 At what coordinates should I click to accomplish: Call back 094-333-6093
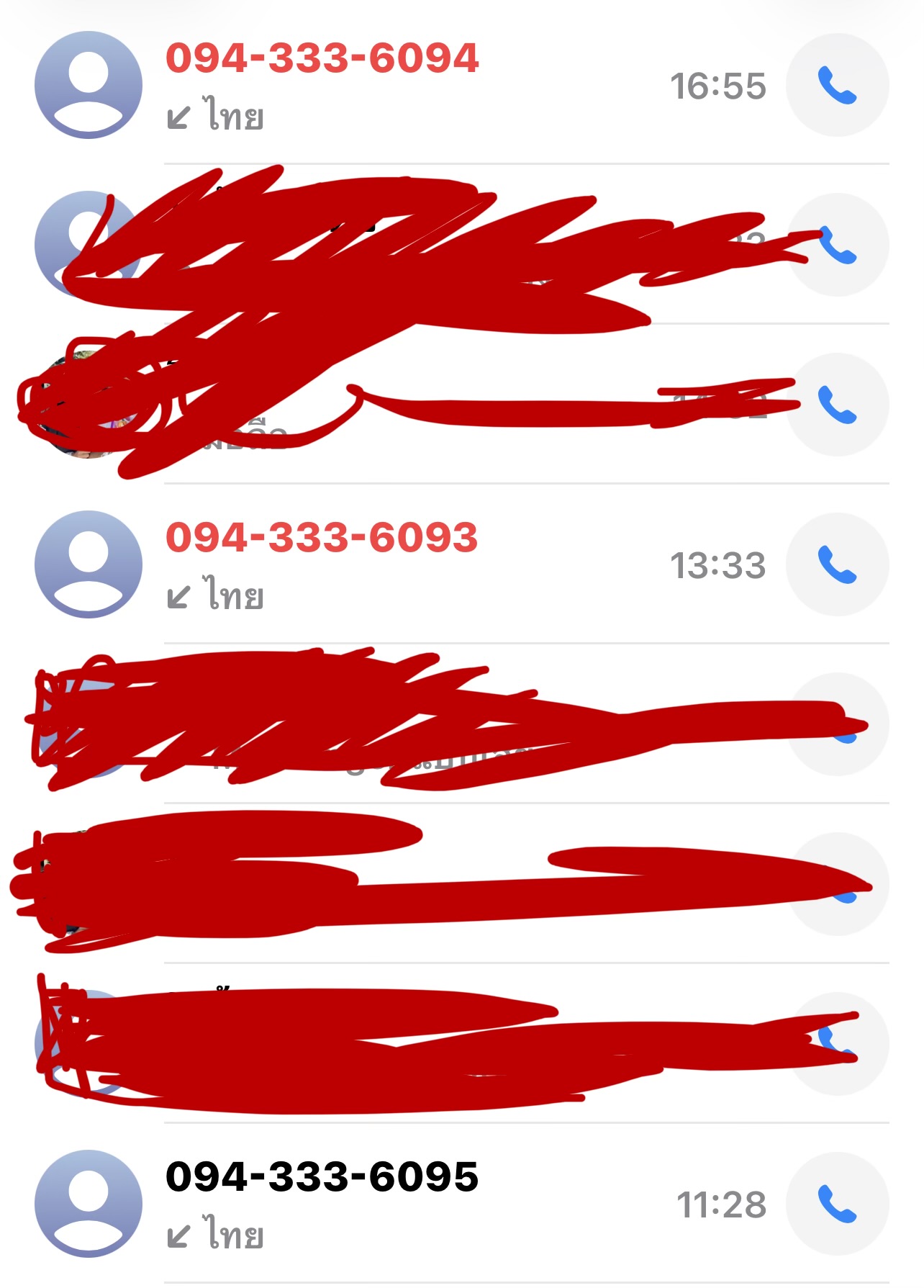click(x=837, y=564)
